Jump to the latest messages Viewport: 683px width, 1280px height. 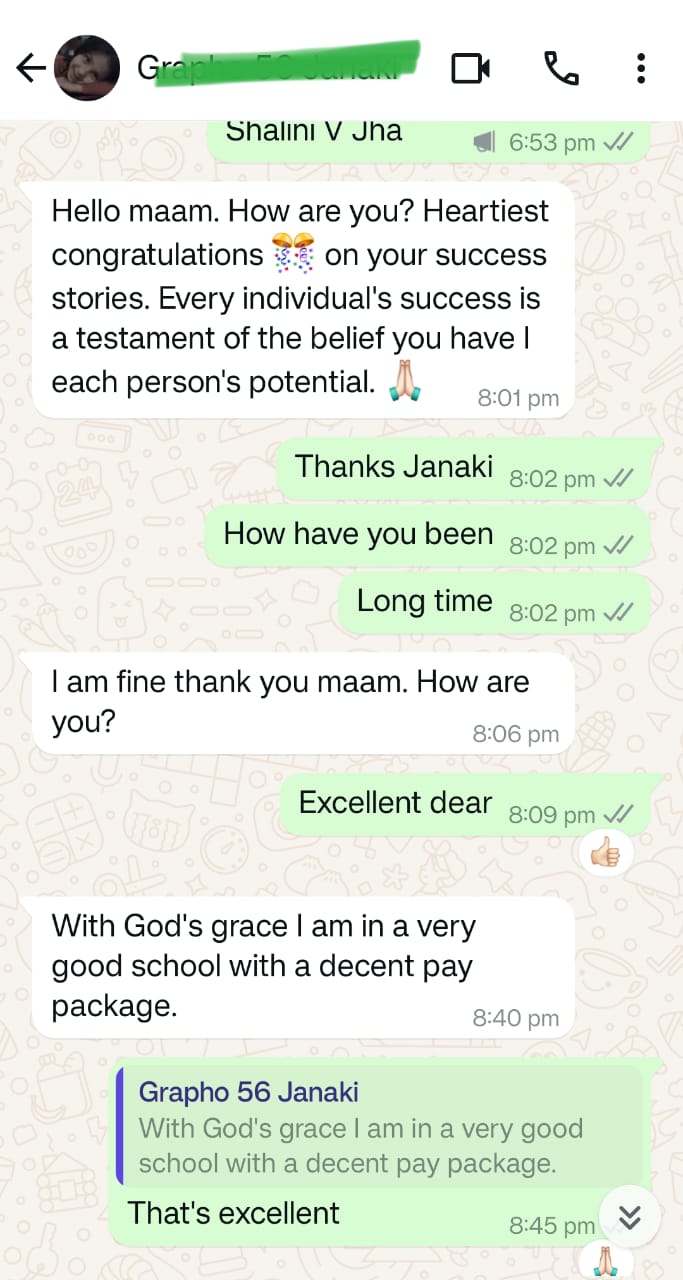tap(629, 1216)
